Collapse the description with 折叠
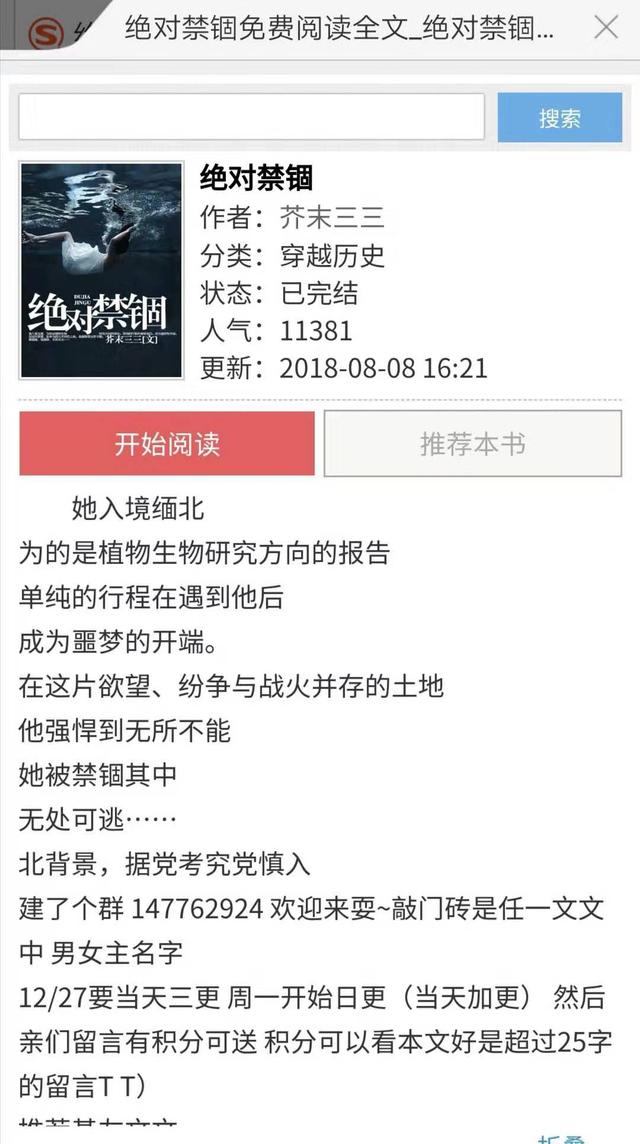The image size is (640, 1144). coord(560,1138)
